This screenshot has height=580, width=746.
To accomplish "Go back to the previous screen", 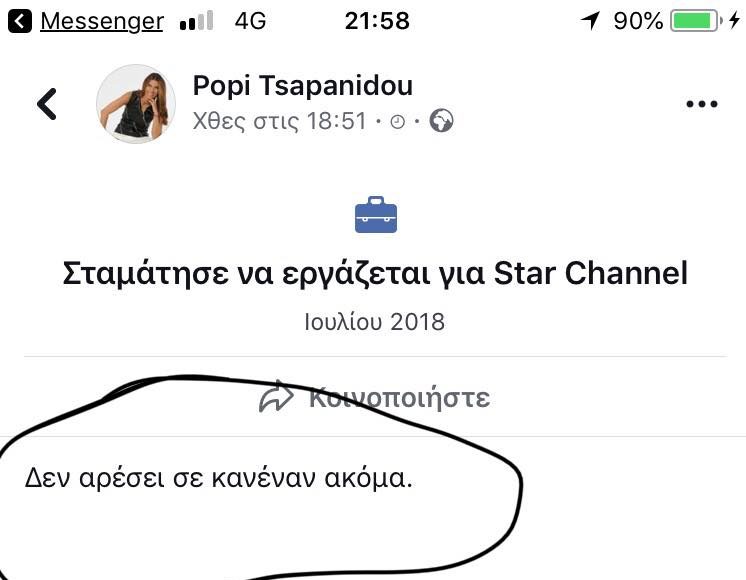I will point(46,104).
